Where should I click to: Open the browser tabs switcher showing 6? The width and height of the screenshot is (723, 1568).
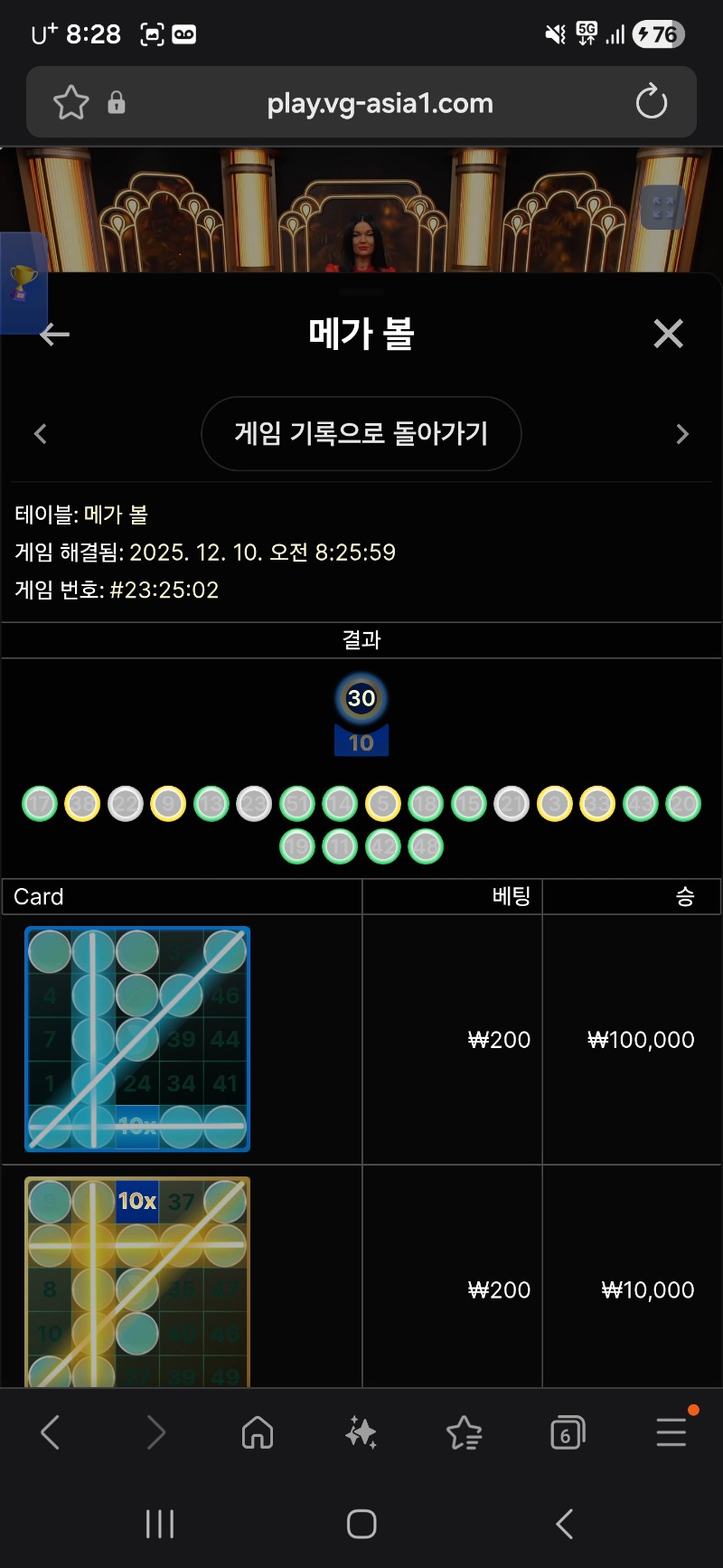567,1432
